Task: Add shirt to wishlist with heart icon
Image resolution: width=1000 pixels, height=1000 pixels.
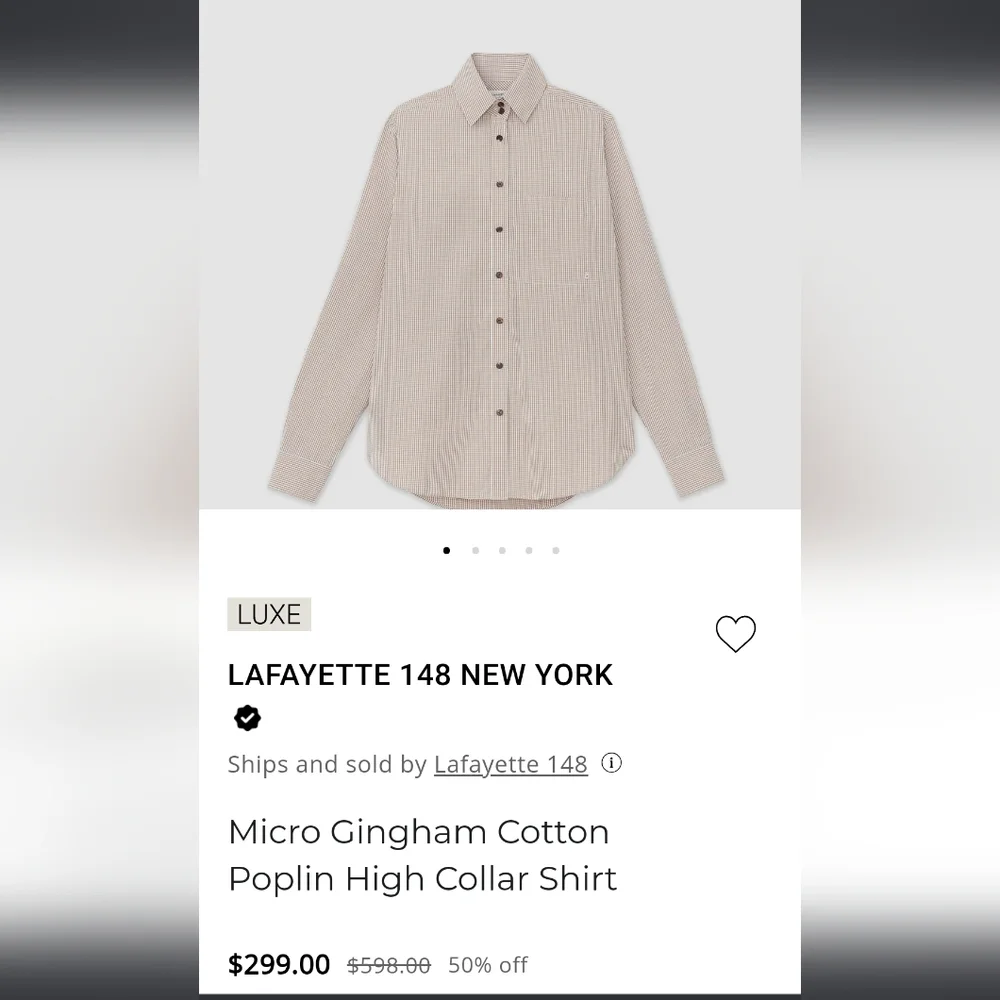Action: [735, 634]
